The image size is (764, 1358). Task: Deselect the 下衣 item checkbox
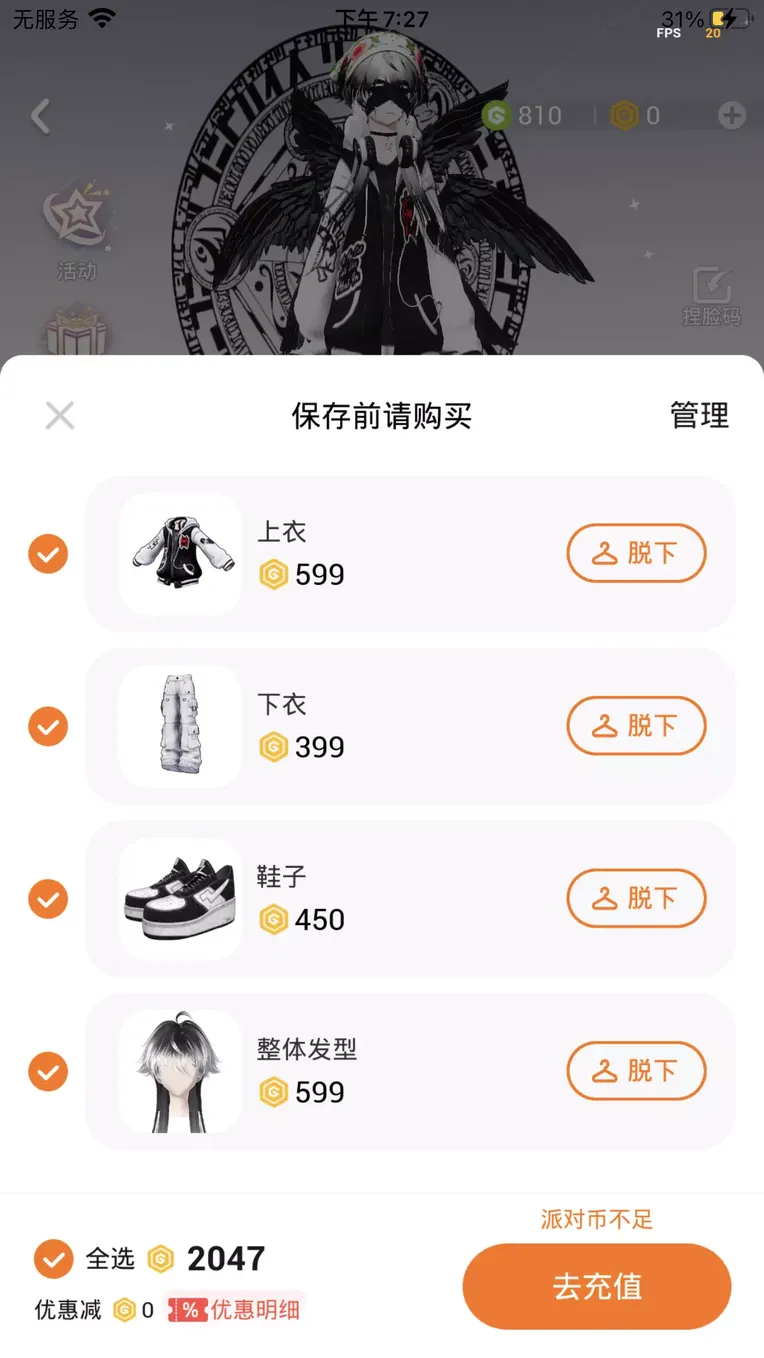click(48, 726)
